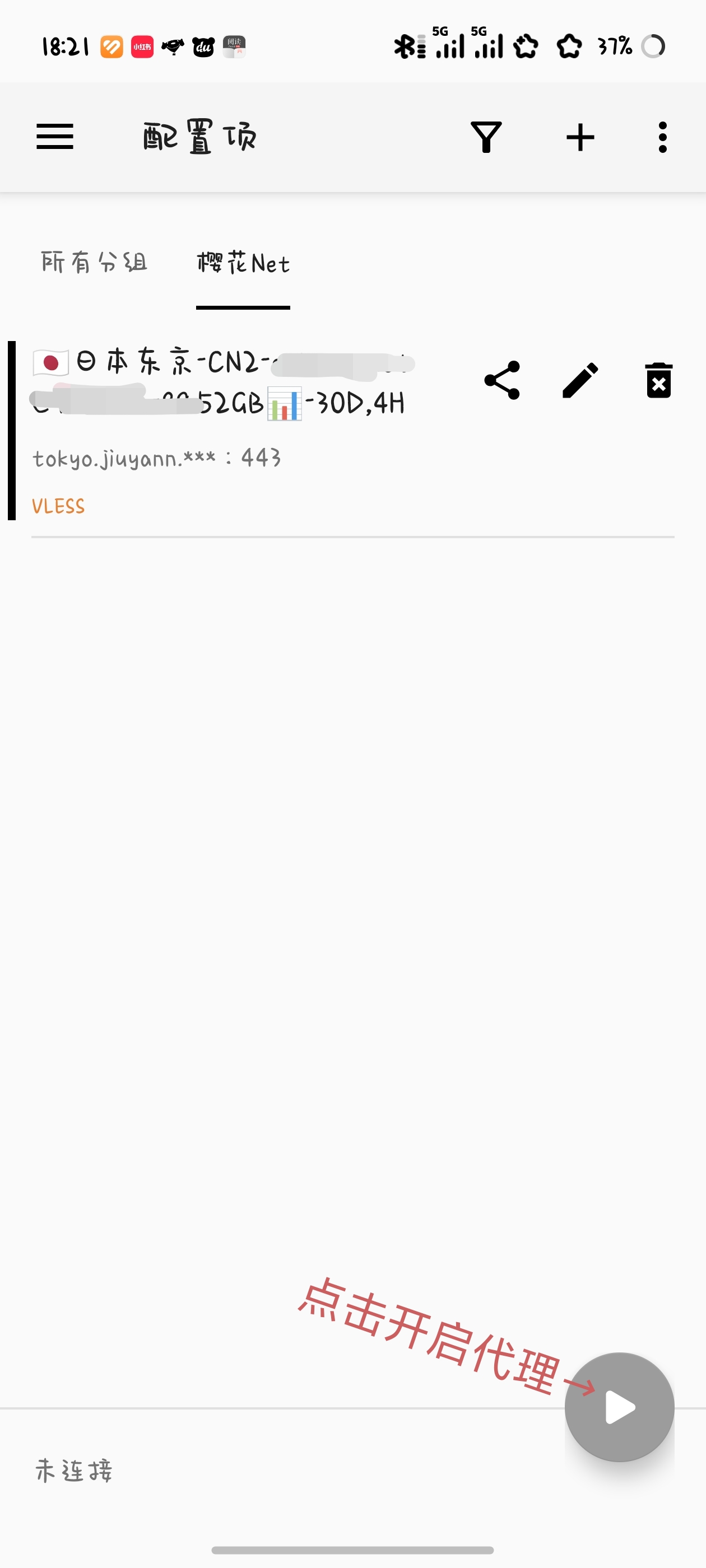The width and height of the screenshot is (706, 1568).
Task: Add a new configuration with plus
Action: click(580, 137)
